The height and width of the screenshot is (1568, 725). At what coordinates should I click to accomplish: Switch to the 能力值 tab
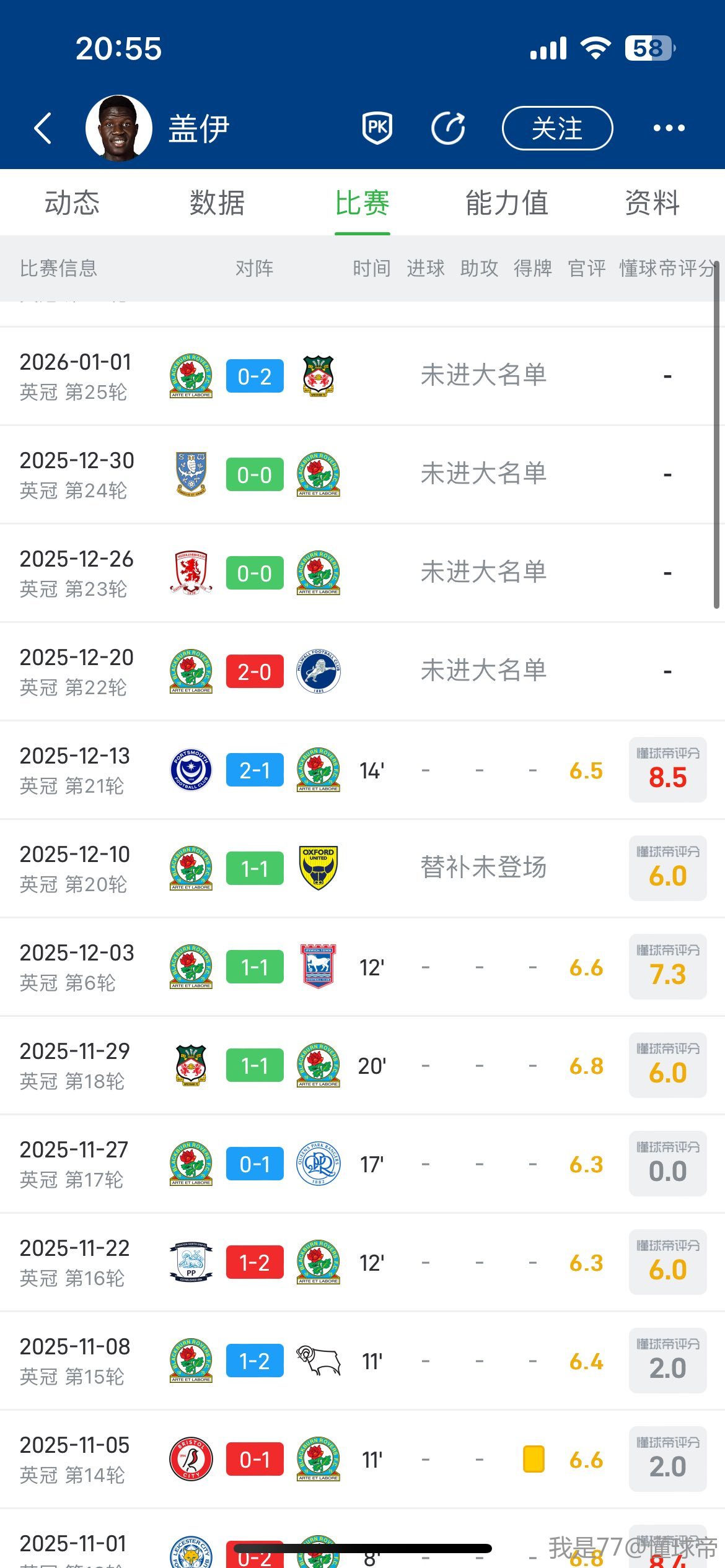(x=507, y=203)
